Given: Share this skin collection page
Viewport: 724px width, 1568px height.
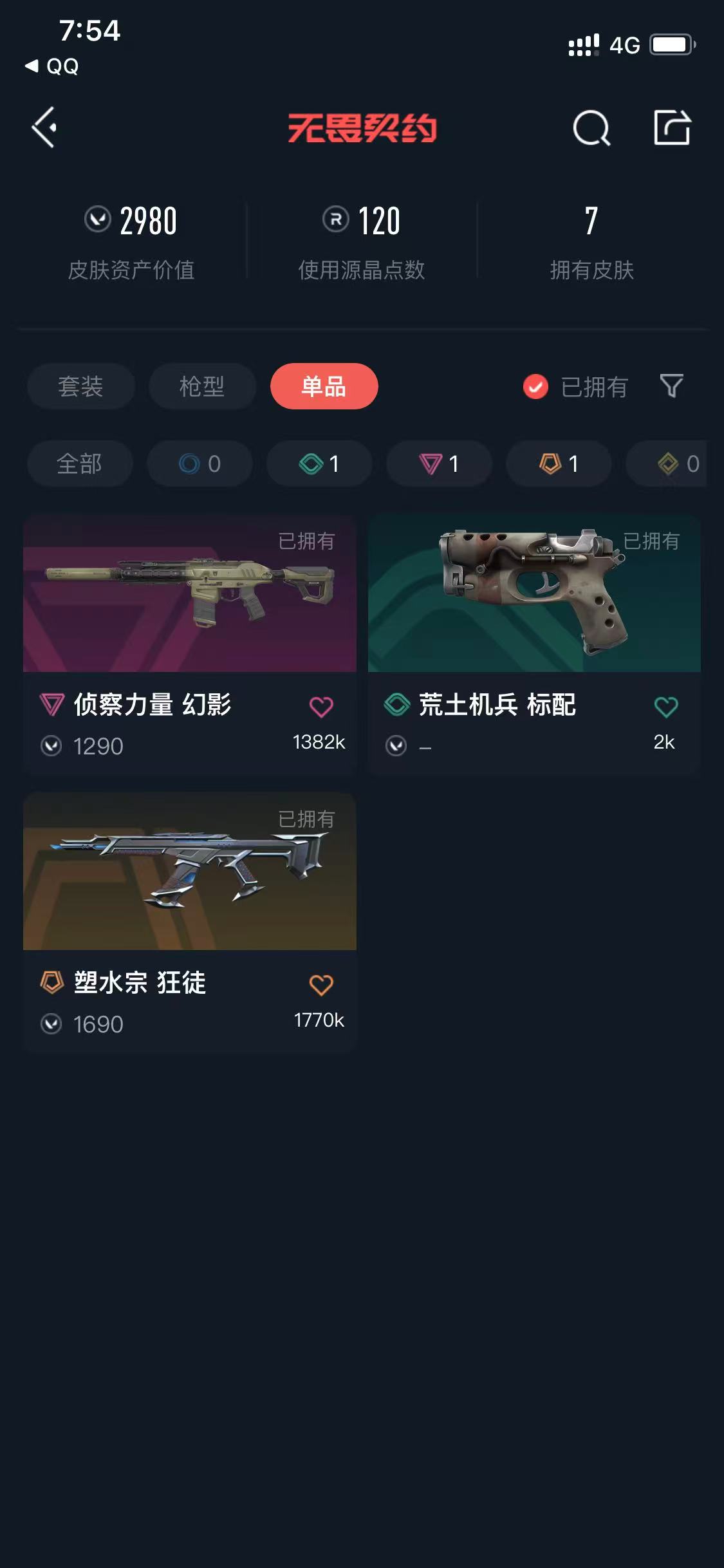Looking at the screenshot, I should point(672,127).
